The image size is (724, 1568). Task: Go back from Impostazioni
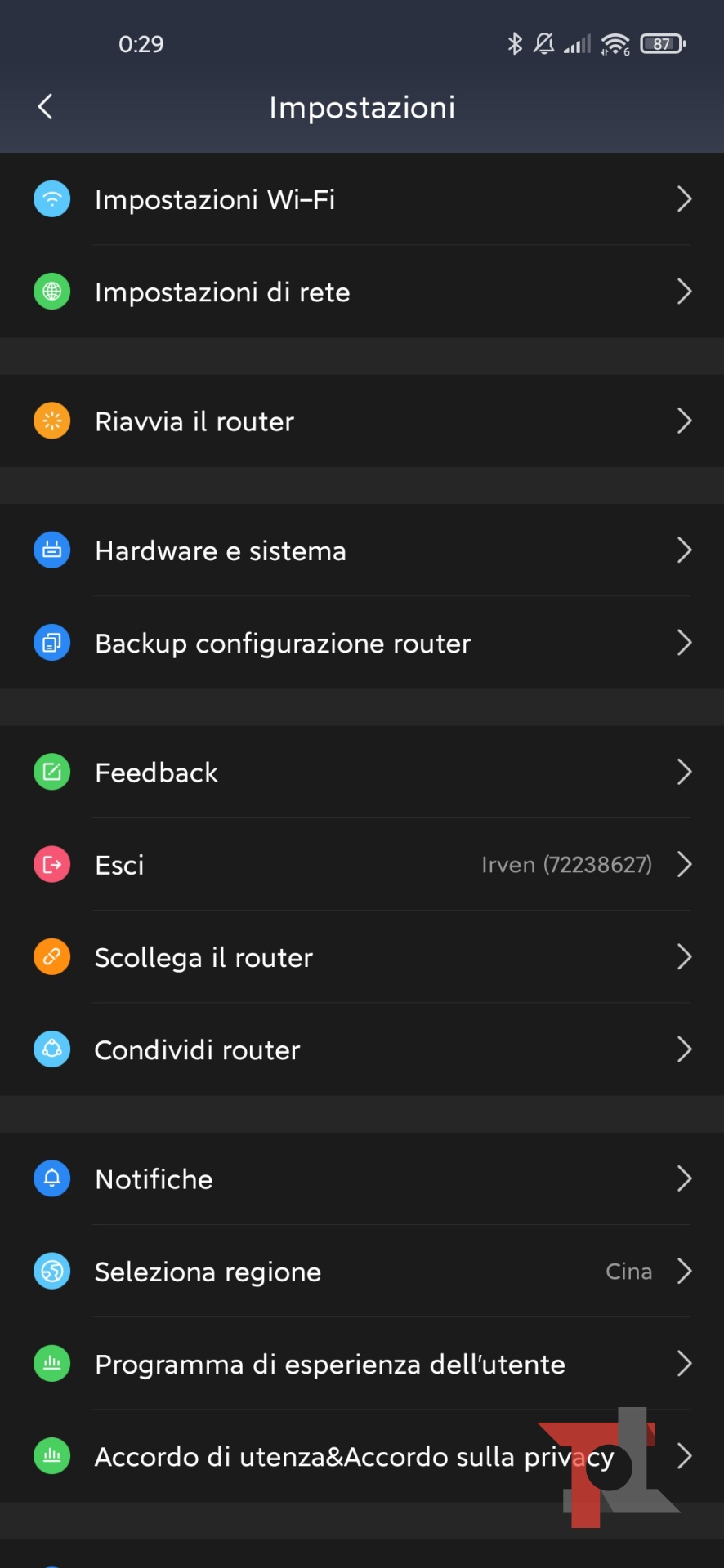tap(46, 106)
